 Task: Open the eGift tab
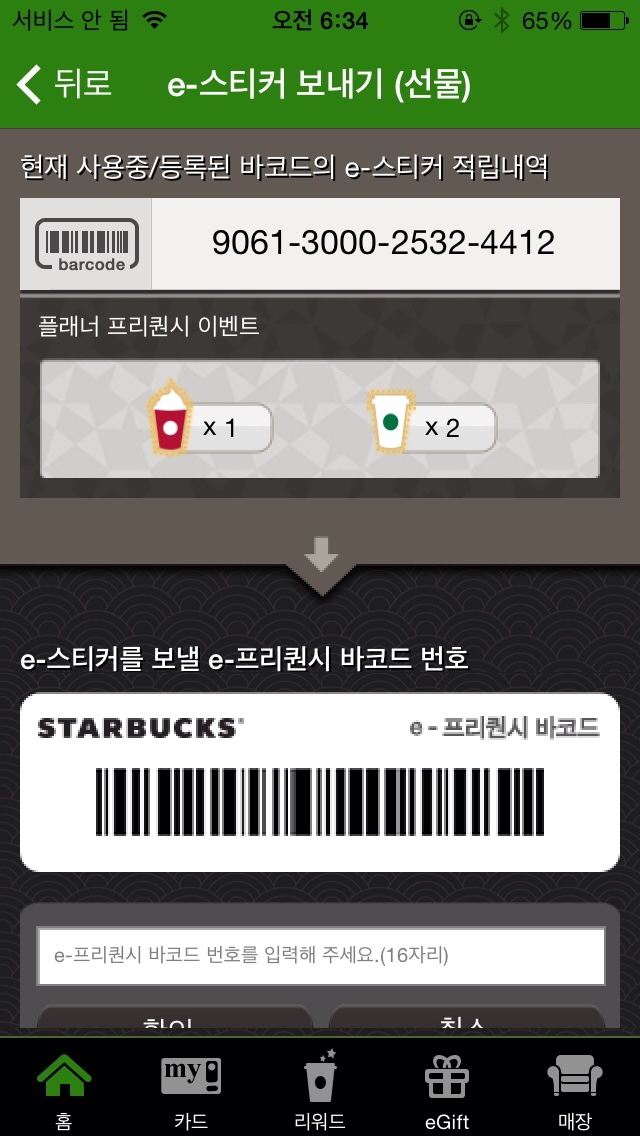pyautogui.click(x=447, y=1088)
